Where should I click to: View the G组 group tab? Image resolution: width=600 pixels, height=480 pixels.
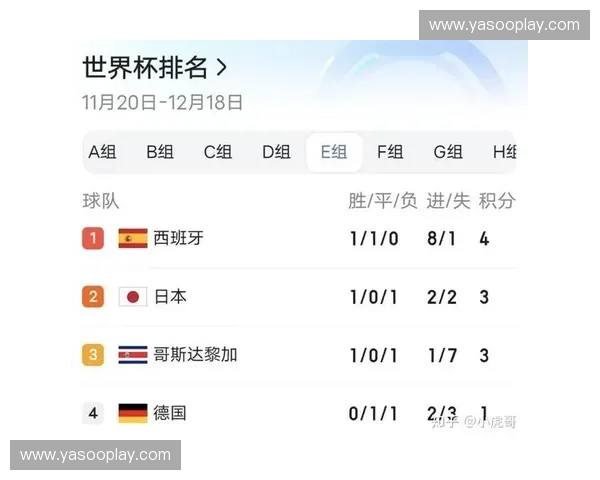[448, 152]
